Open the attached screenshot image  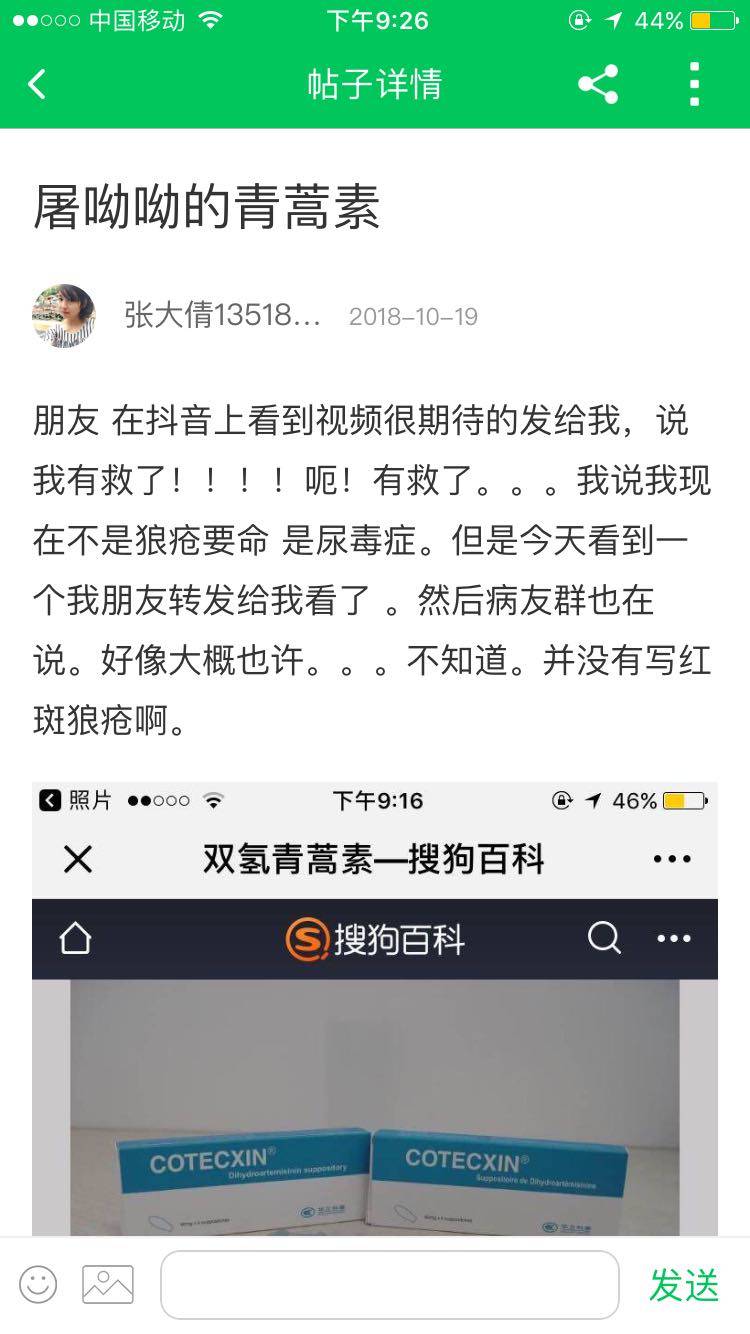(375, 1010)
